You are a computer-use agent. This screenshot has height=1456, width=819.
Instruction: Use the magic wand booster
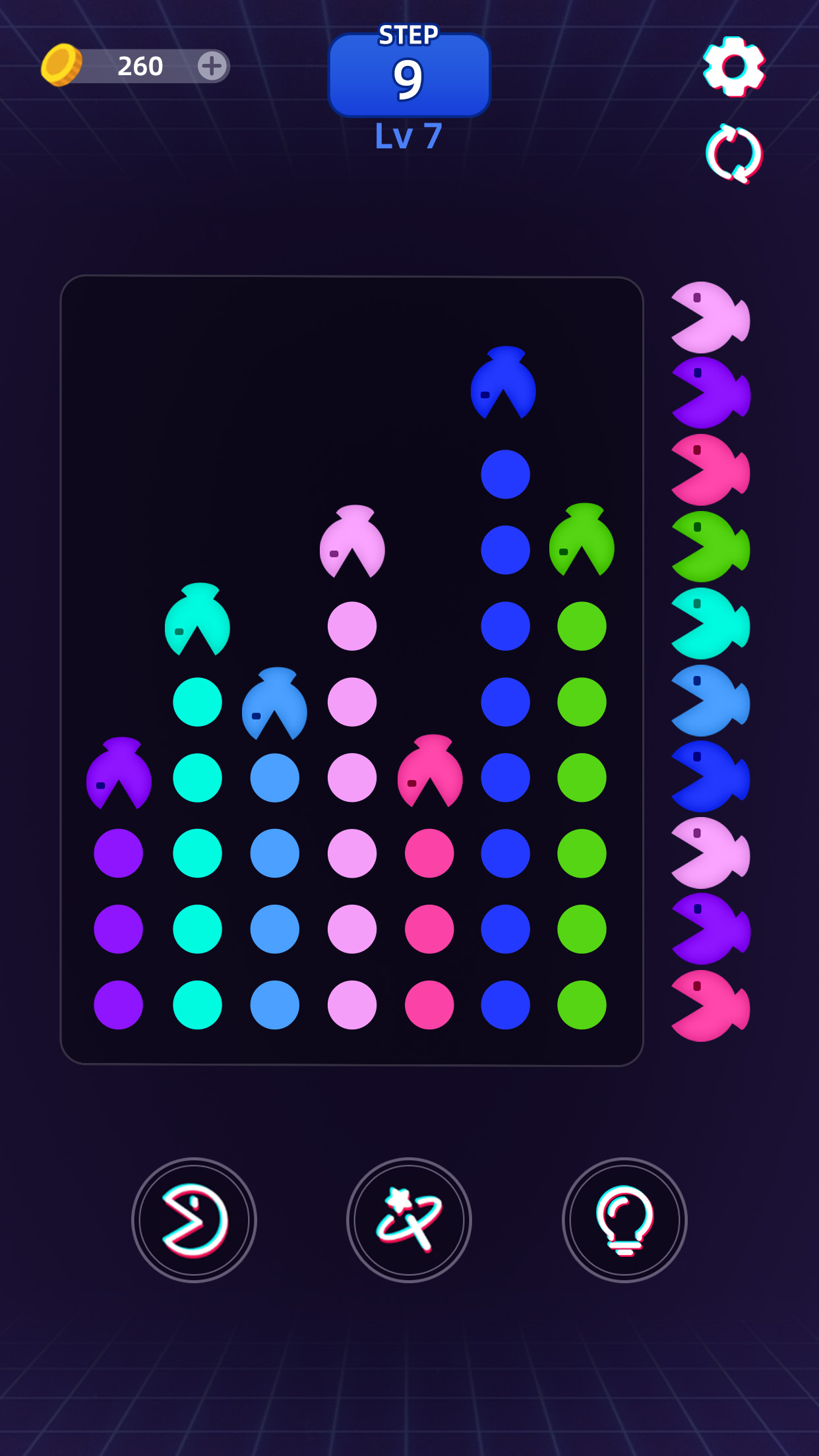click(409, 1220)
